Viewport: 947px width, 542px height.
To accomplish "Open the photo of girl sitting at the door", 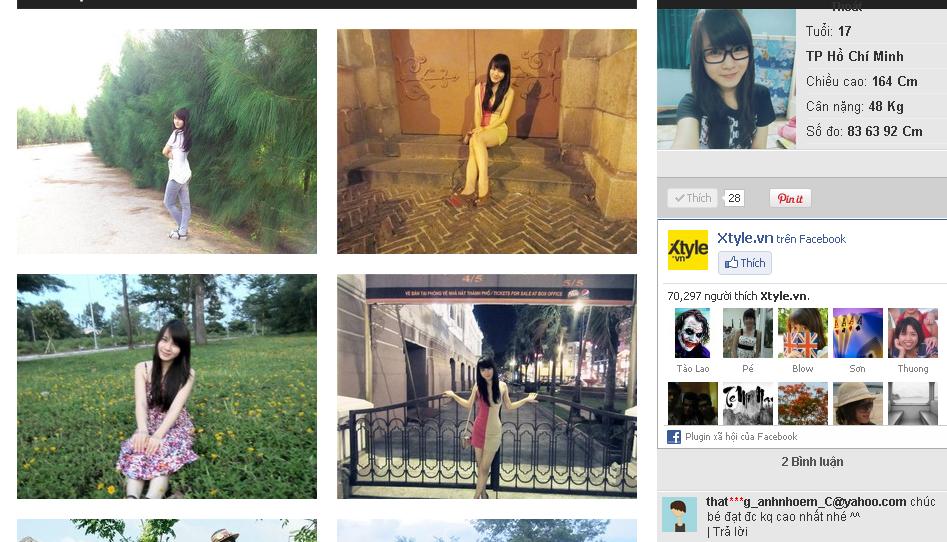I will tap(486, 141).
